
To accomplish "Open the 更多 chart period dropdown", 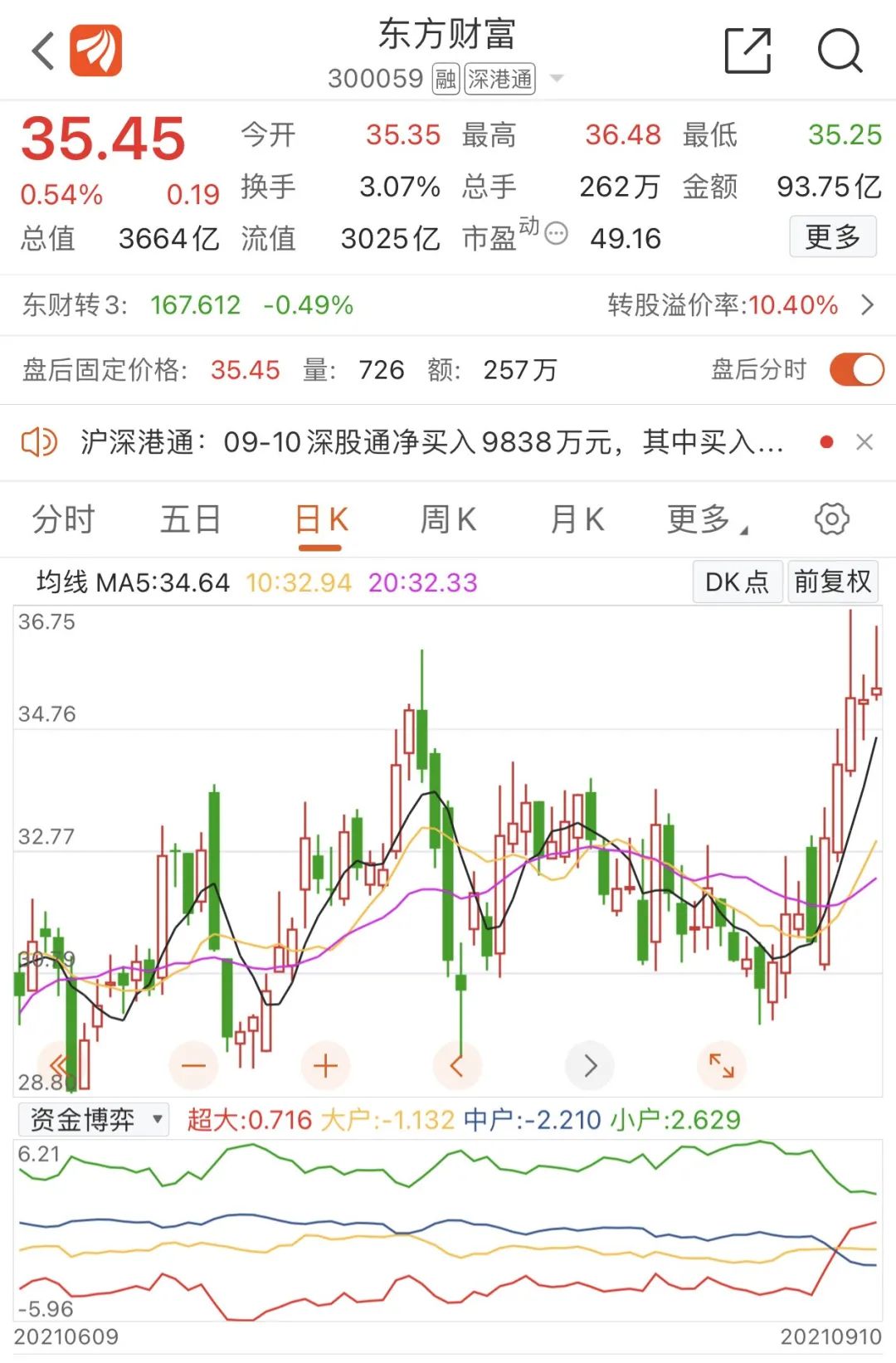I will coord(704,518).
